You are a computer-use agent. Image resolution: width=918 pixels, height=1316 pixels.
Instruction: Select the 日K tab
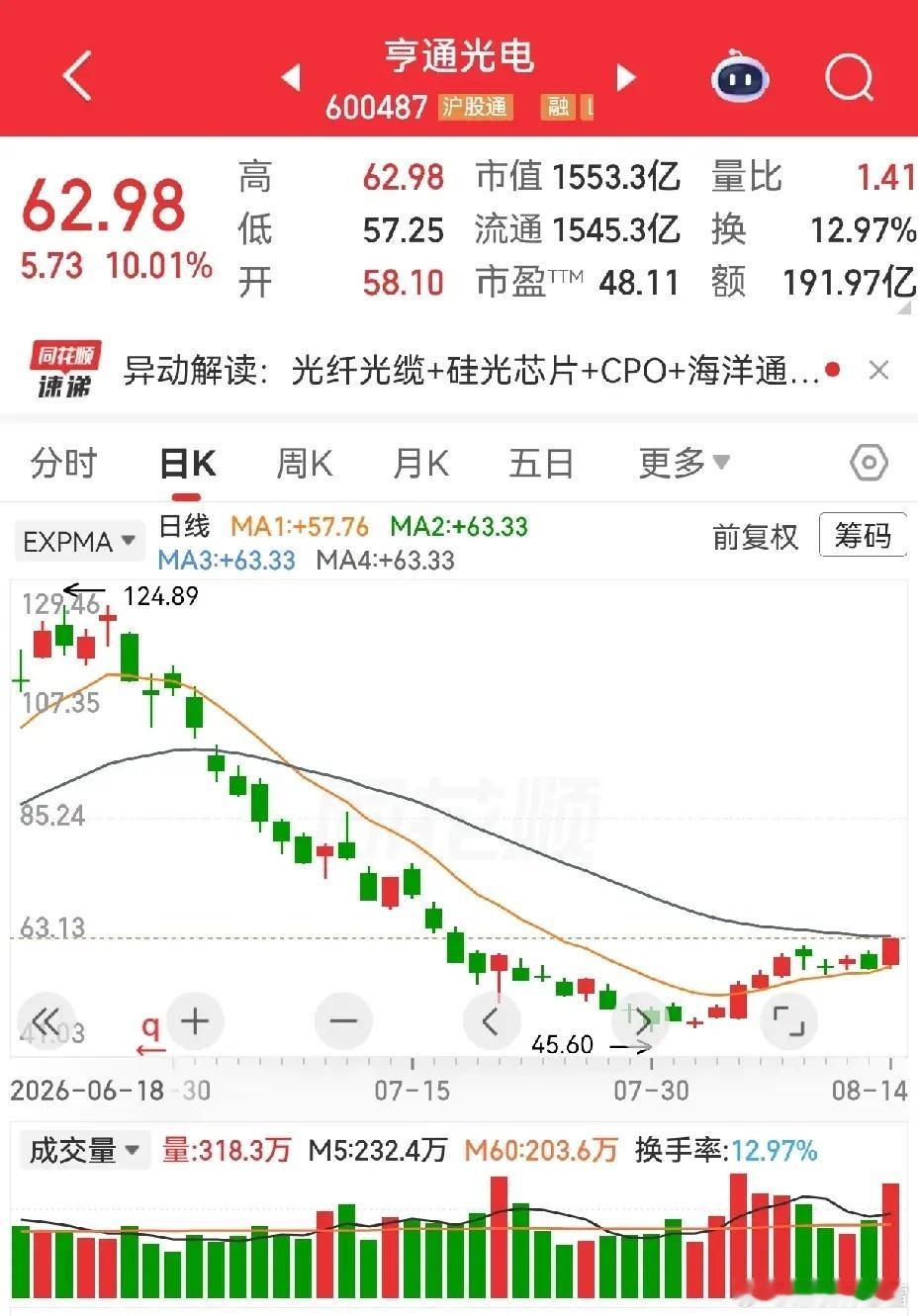(x=188, y=463)
